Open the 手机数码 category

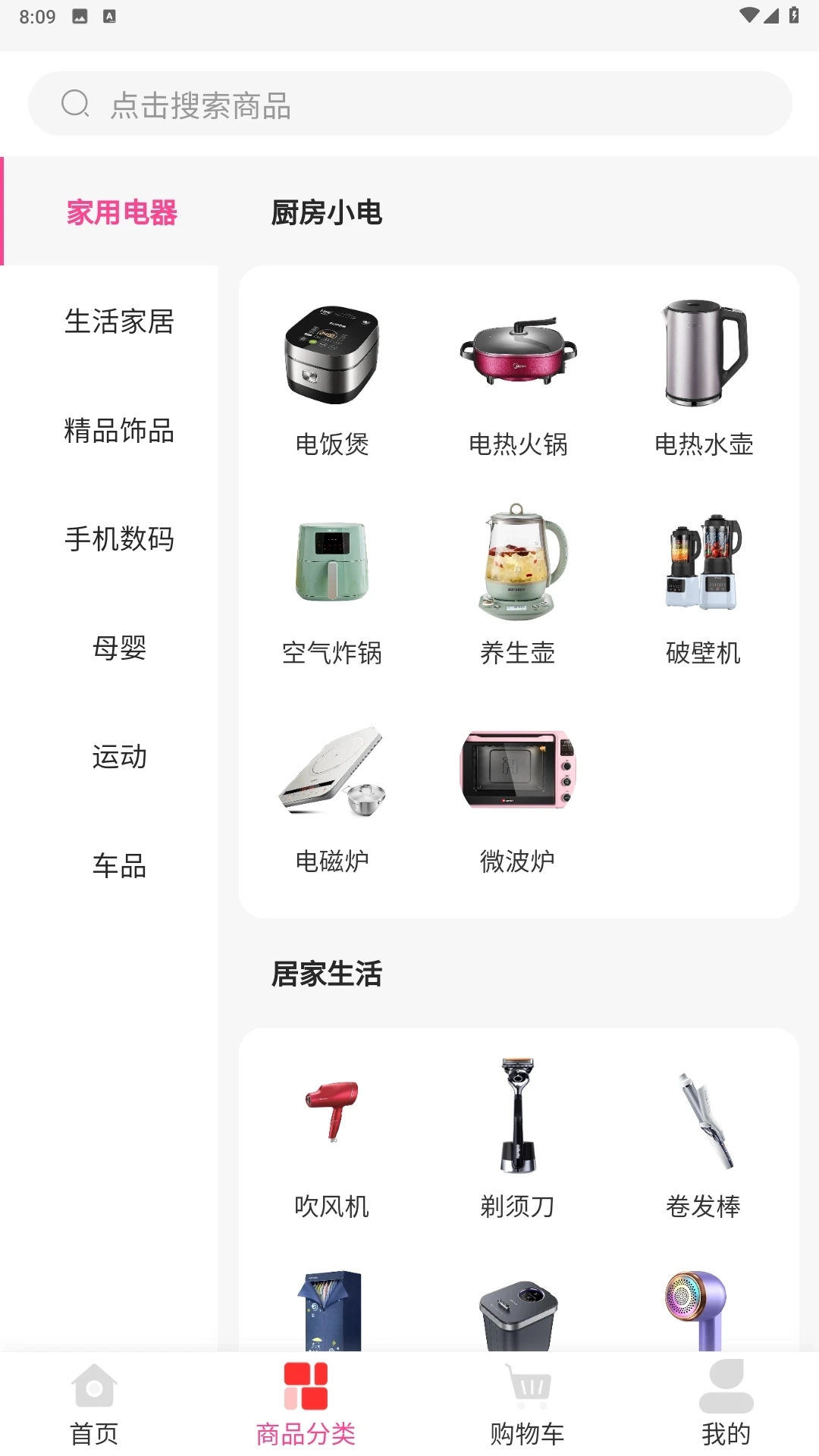tap(119, 539)
